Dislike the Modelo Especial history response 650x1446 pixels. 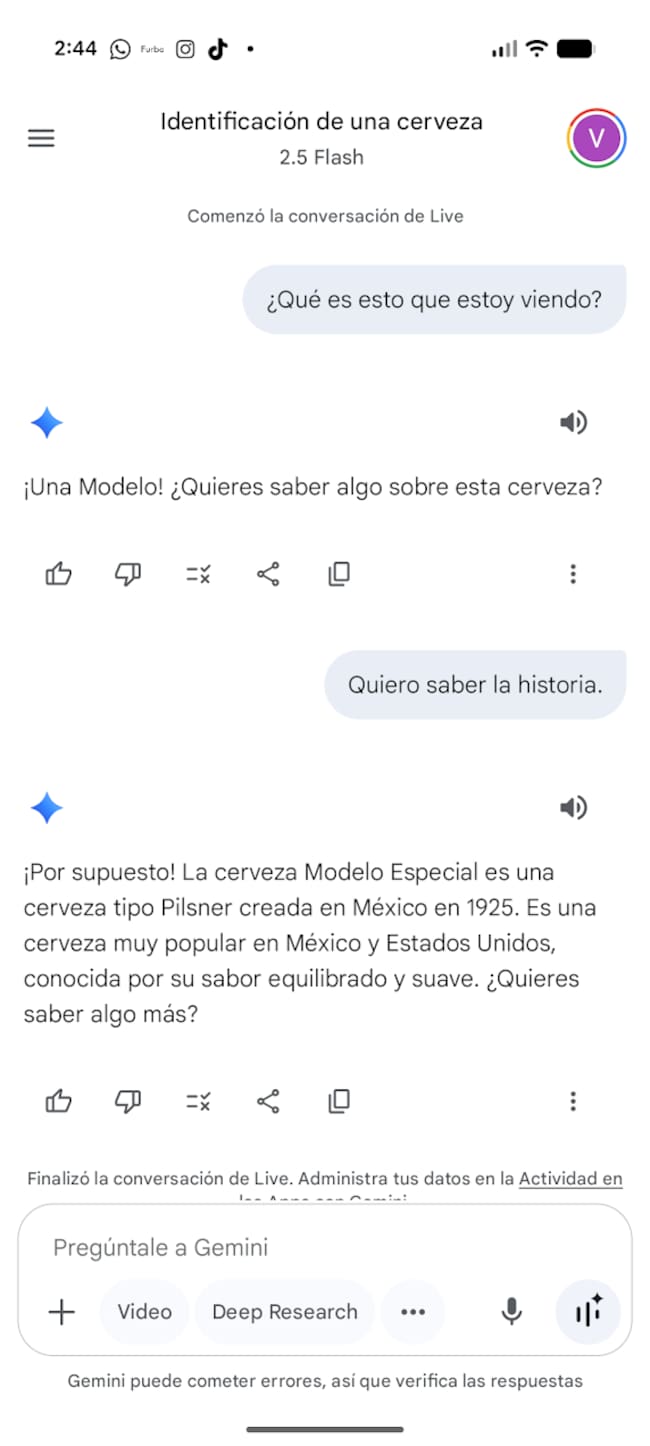pyautogui.click(x=128, y=1102)
